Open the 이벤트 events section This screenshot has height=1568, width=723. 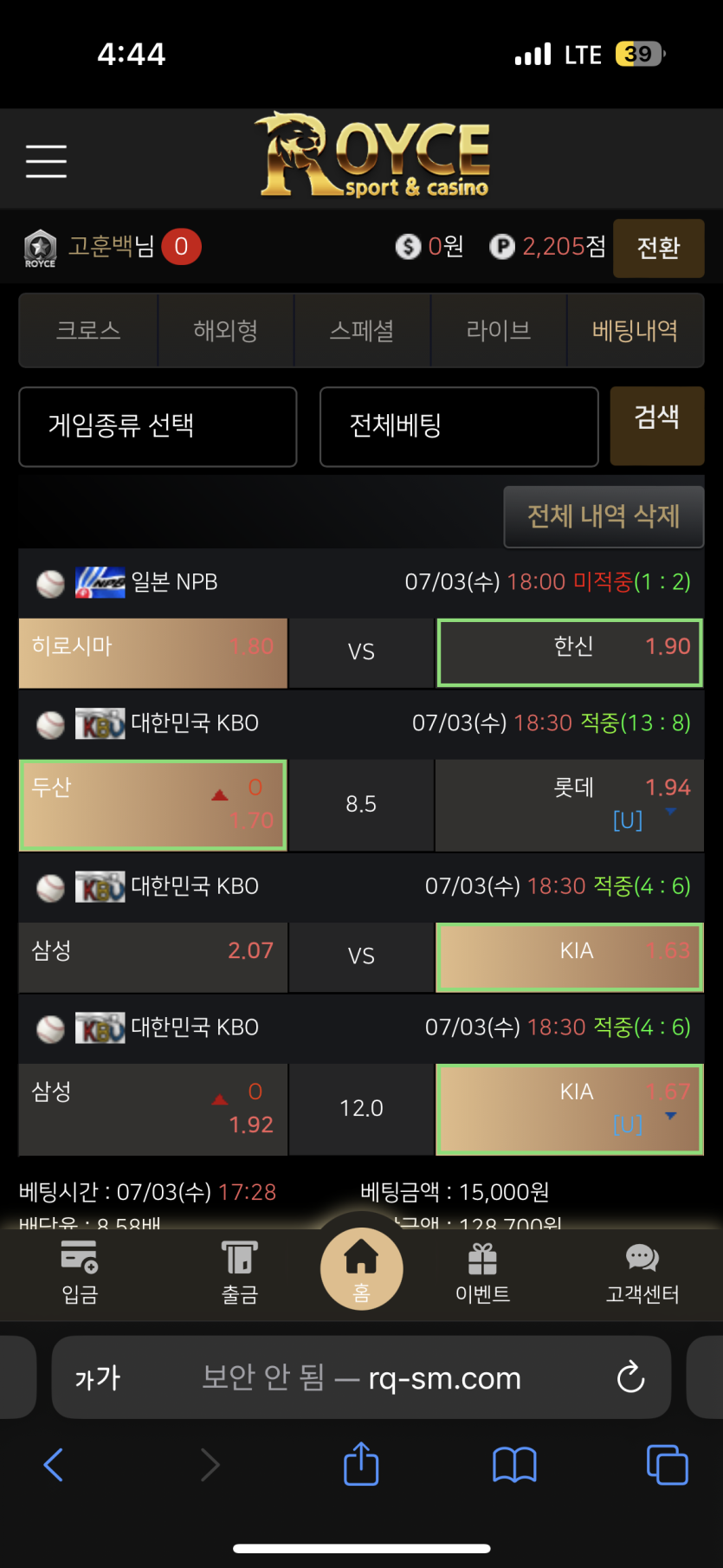point(482,1273)
